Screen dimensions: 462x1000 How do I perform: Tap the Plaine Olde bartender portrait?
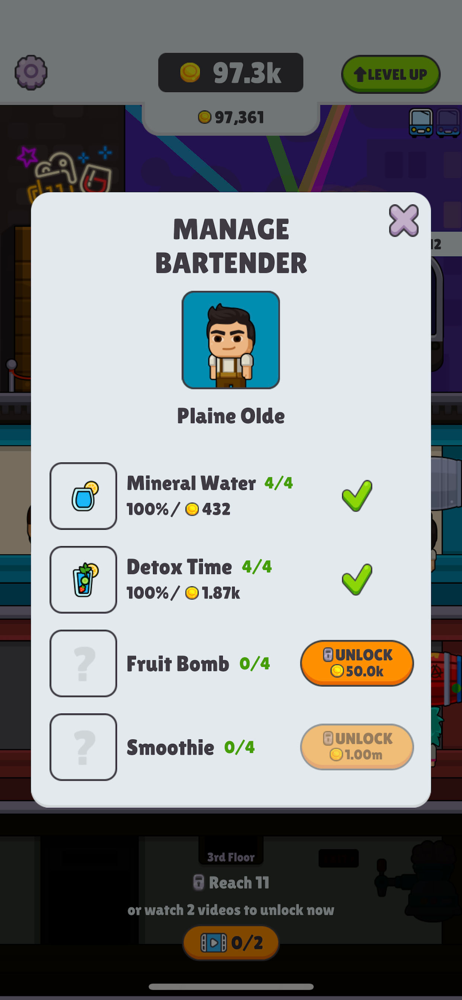[231, 340]
